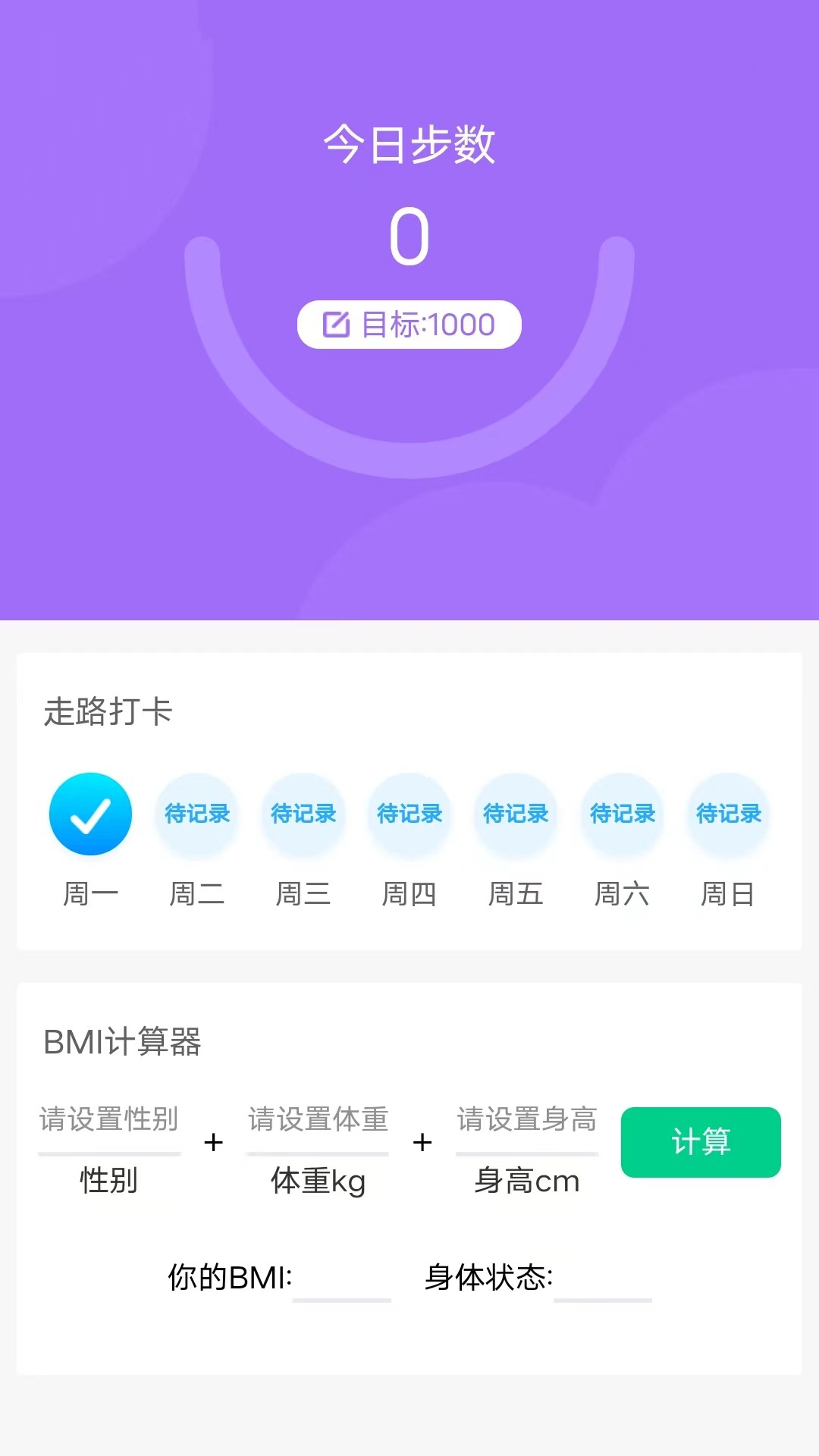
Task: Click the 目标:1000 goal button
Action: point(409,323)
